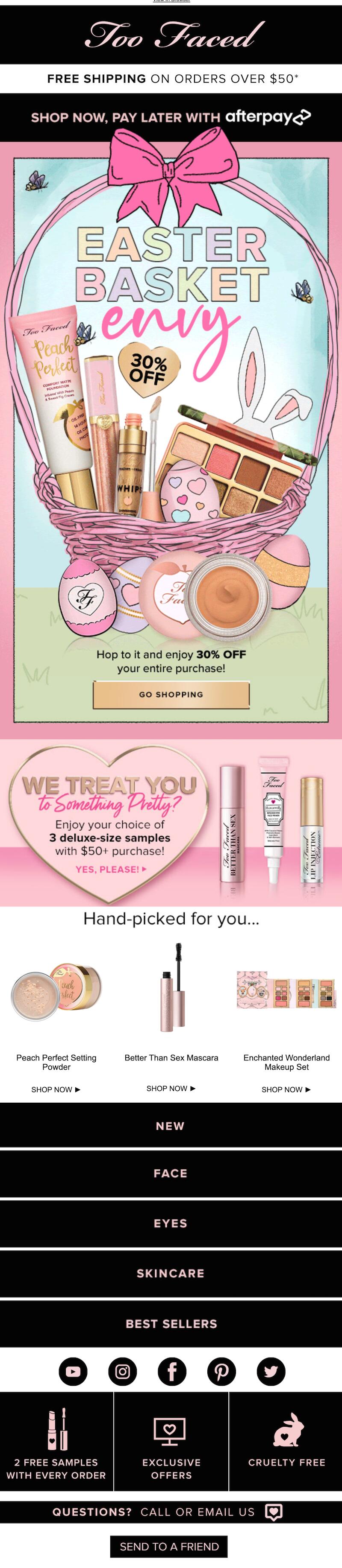The width and height of the screenshot is (342, 1568).
Task: Open the NEW category
Action: pyautogui.click(x=171, y=1125)
